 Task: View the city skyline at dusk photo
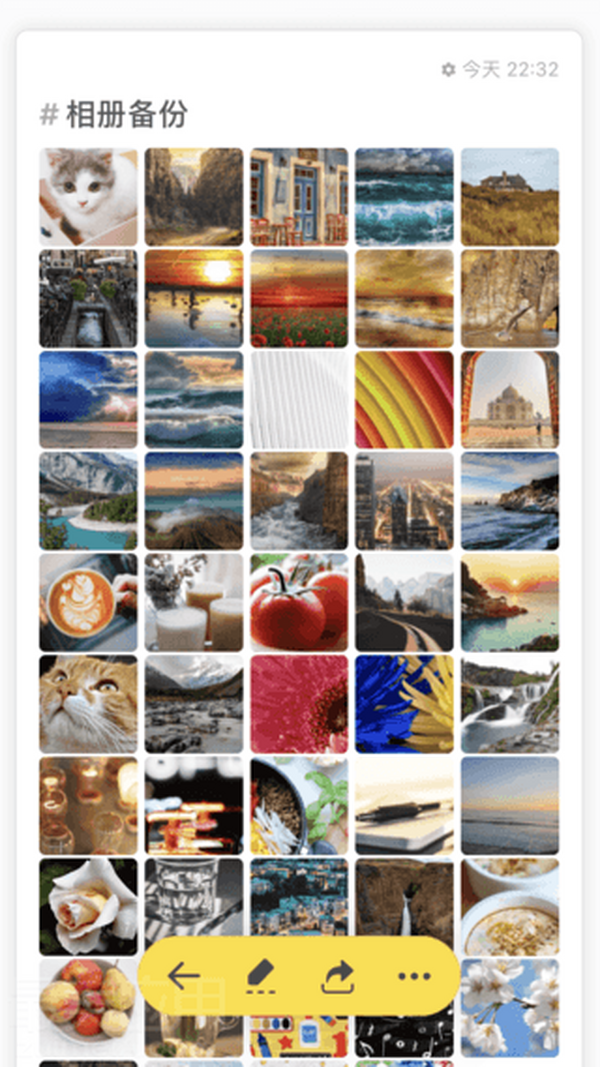tap(404, 500)
